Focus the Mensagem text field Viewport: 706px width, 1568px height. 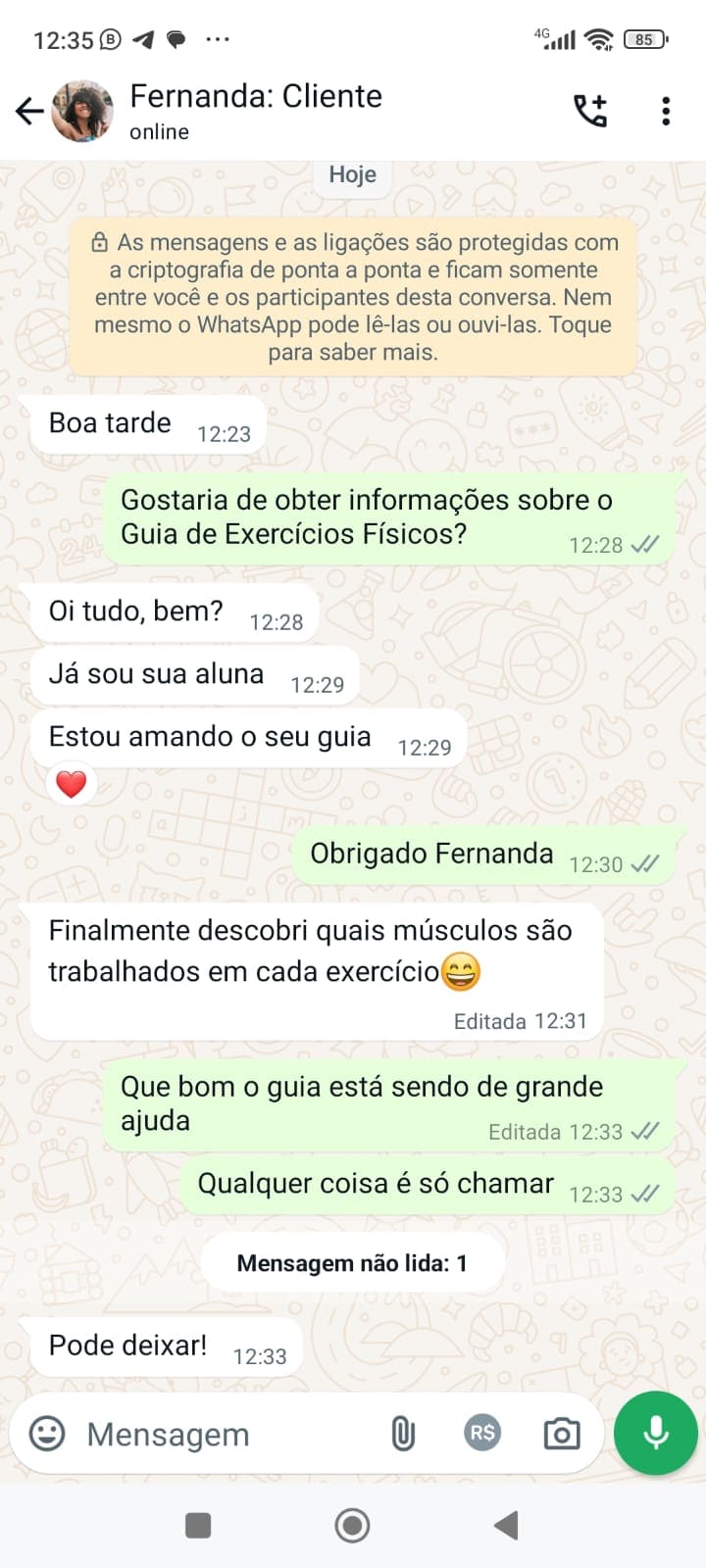coord(226,1435)
